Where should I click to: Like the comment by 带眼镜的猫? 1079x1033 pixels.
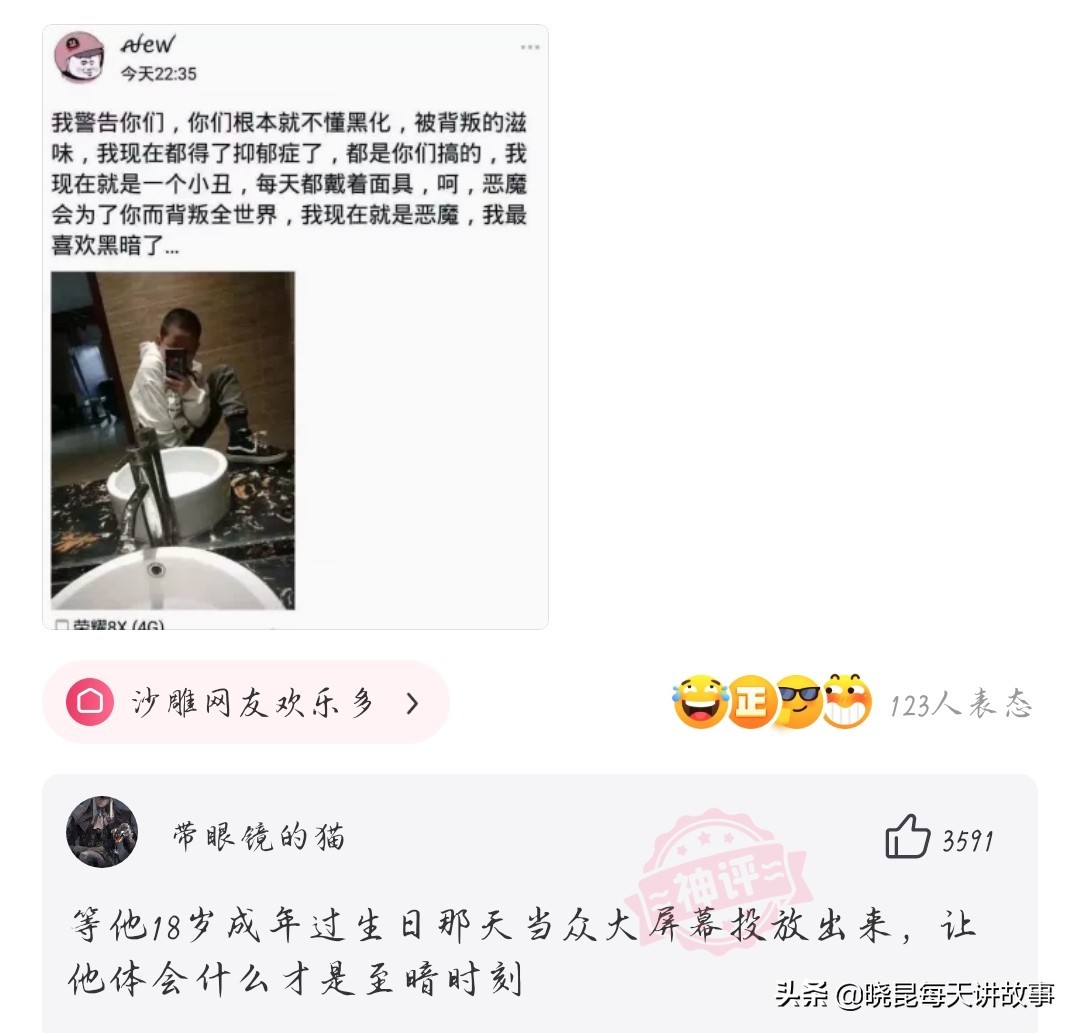[x=907, y=837]
